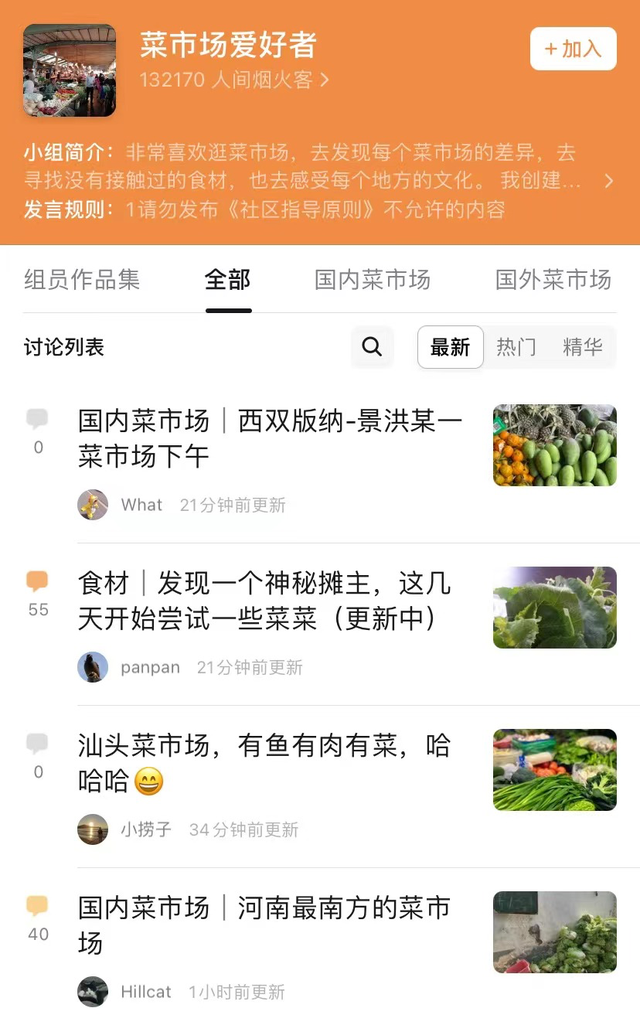640x1025 pixels.
Task: View author panpan's avatar
Action: click(x=93, y=667)
